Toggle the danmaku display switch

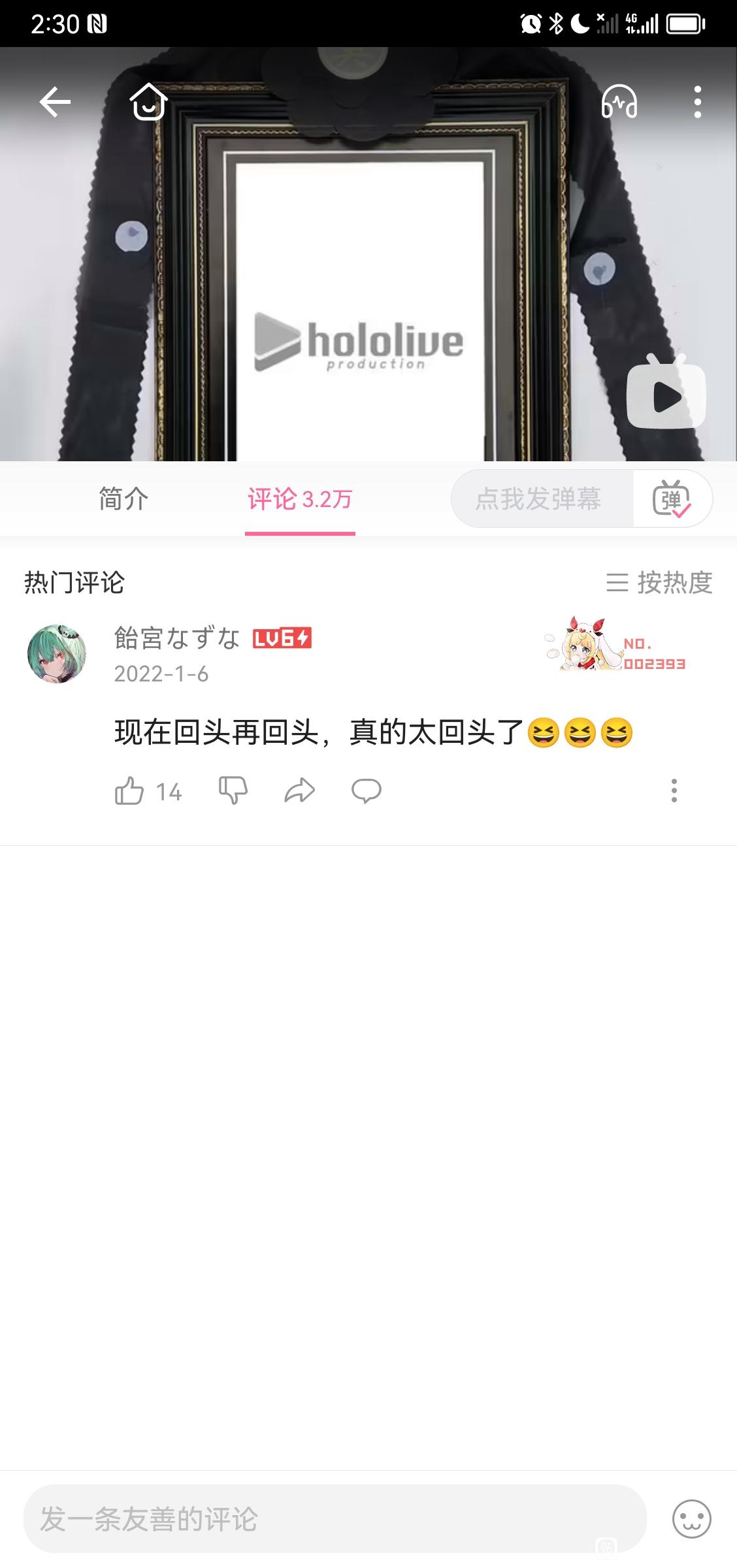tap(672, 499)
